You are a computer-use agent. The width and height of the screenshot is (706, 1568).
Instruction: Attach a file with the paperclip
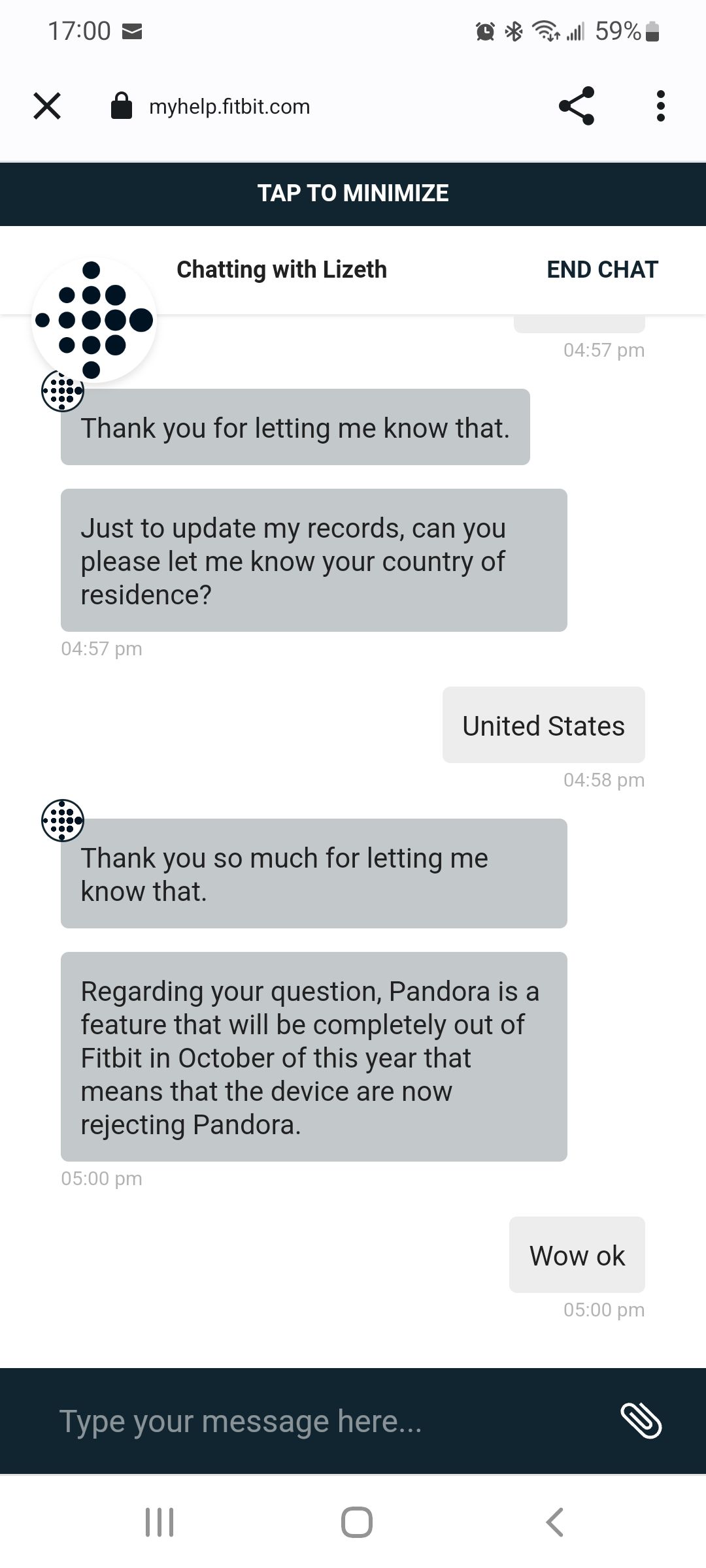click(641, 1420)
